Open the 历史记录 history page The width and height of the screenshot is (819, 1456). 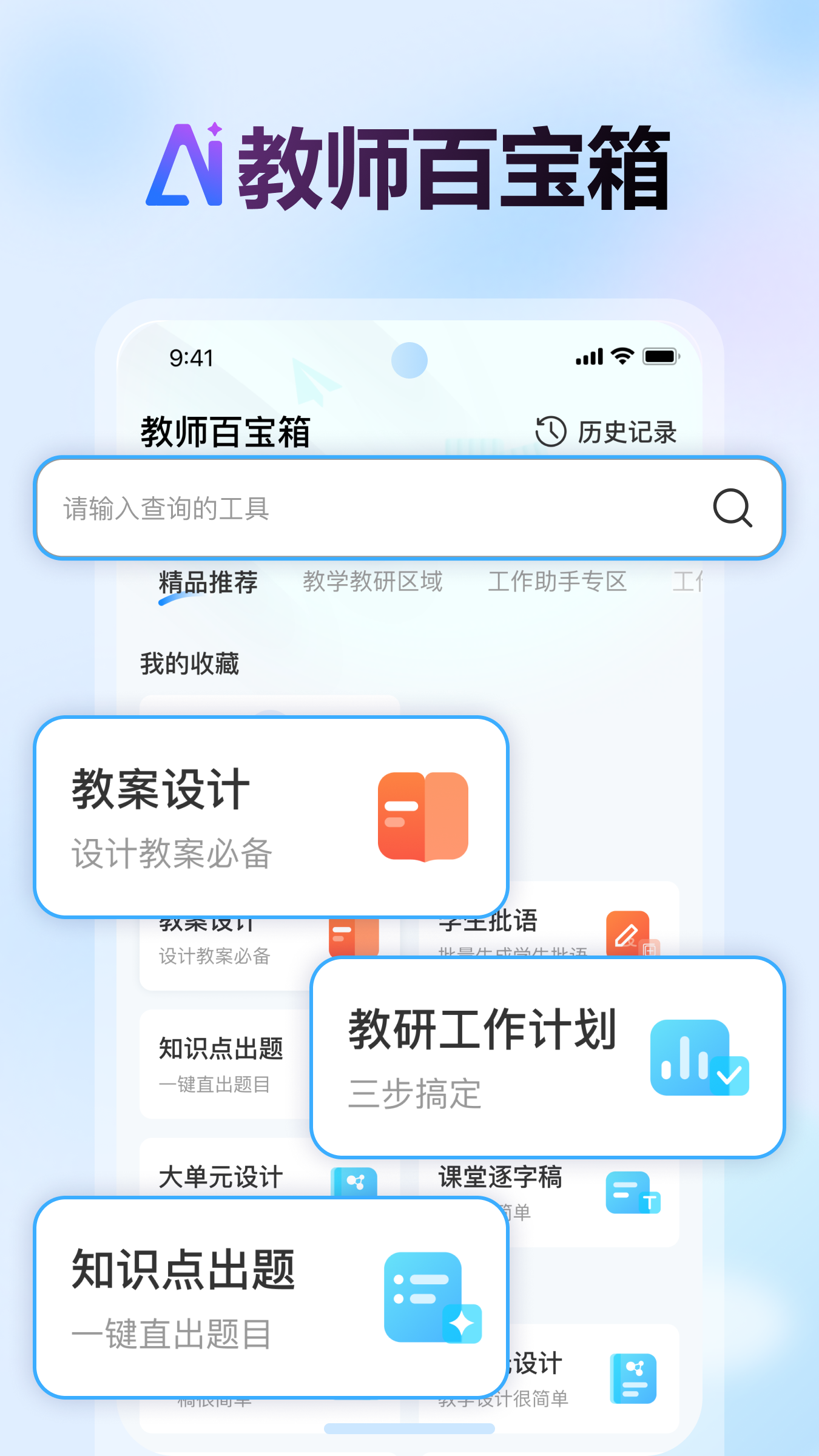626,432
